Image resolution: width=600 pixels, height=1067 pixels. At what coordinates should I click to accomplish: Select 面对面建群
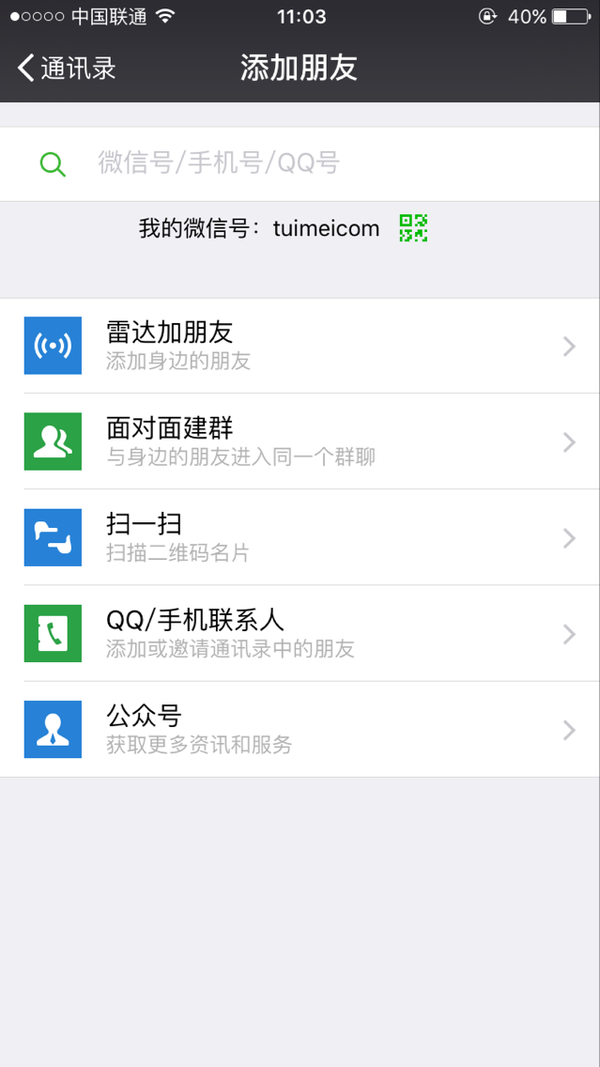point(300,442)
